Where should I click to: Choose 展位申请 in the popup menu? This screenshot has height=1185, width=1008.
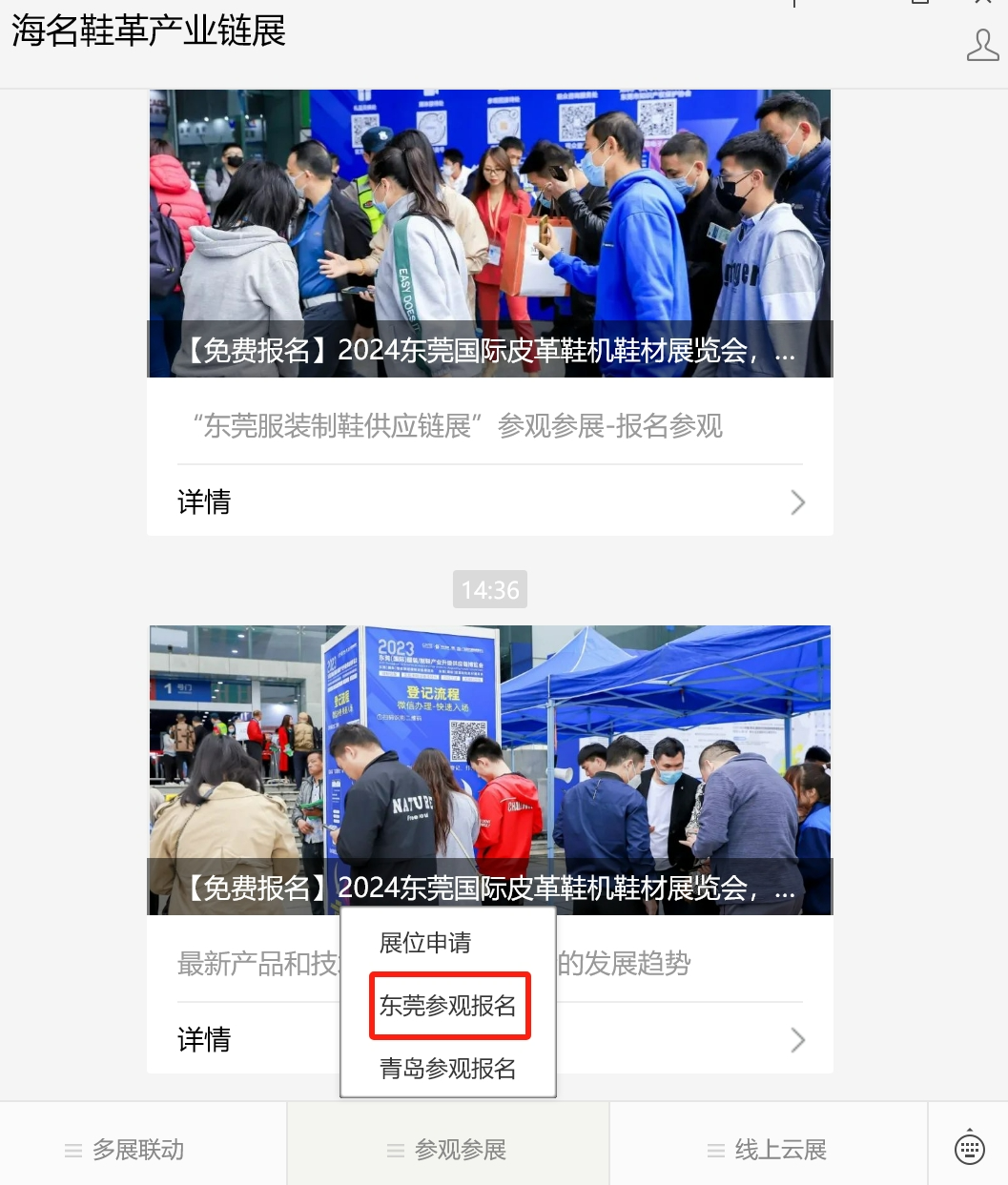425,943
